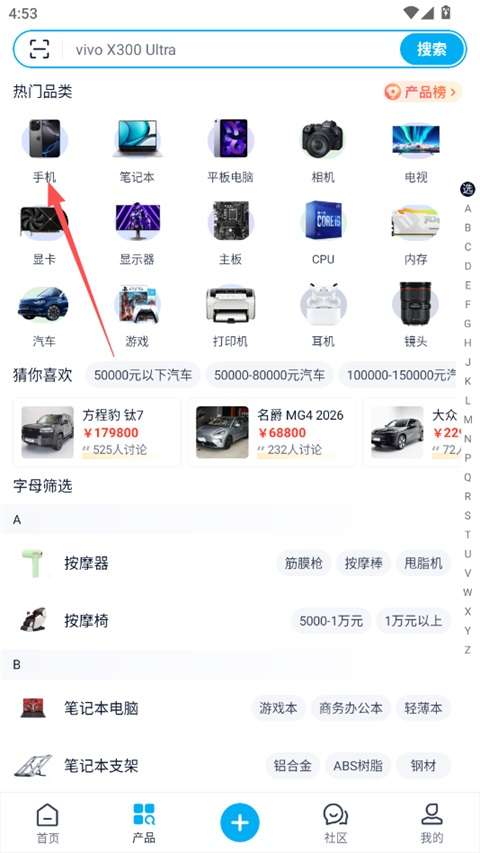Tap the 50000元以下汽车 chip
This screenshot has height=853, width=480.
click(143, 375)
